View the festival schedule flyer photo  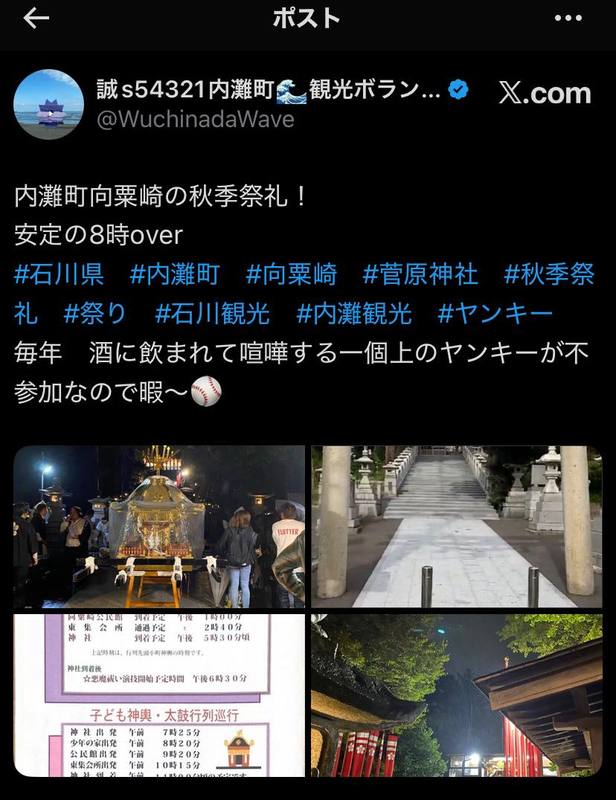point(159,695)
